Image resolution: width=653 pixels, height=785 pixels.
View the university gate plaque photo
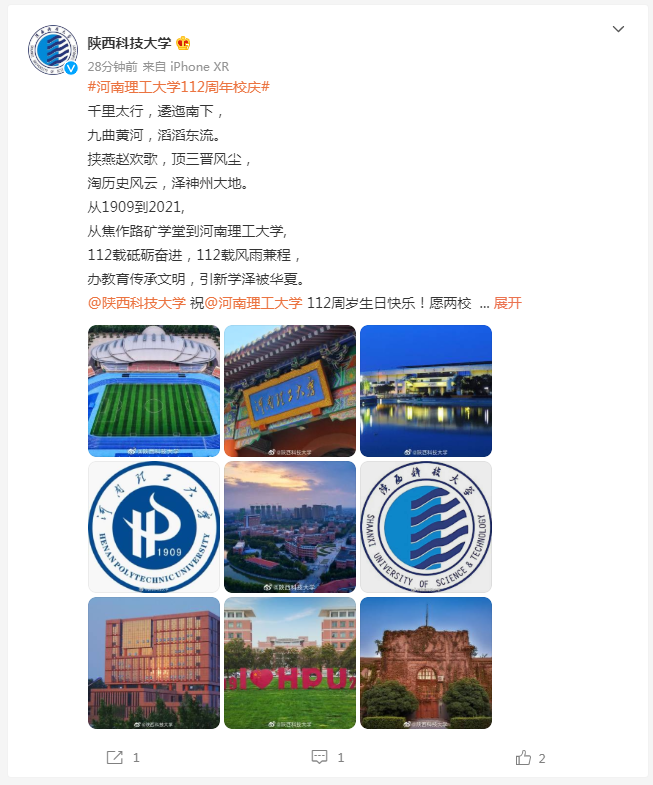point(290,391)
